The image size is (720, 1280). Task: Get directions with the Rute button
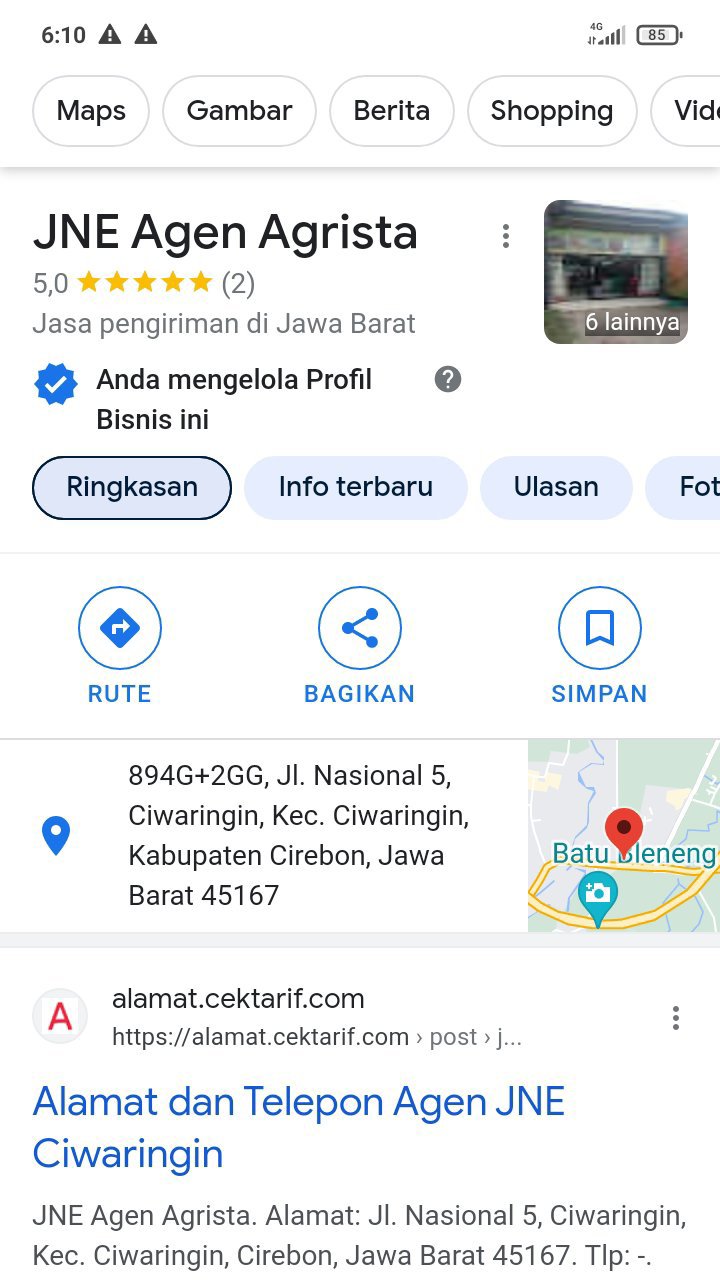pyautogui.click(x=120, y=646)
